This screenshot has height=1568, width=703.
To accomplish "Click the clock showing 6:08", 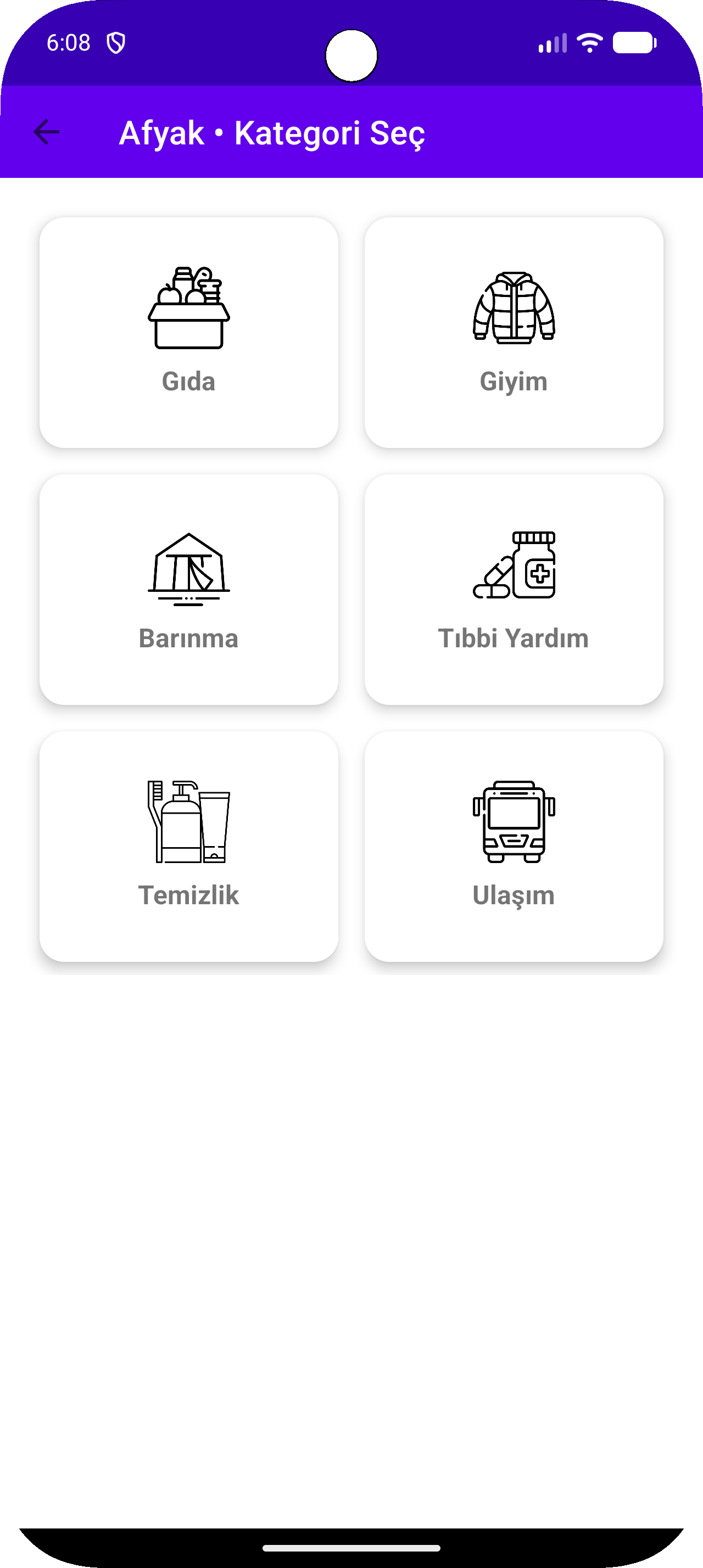I will pos(68,42).
